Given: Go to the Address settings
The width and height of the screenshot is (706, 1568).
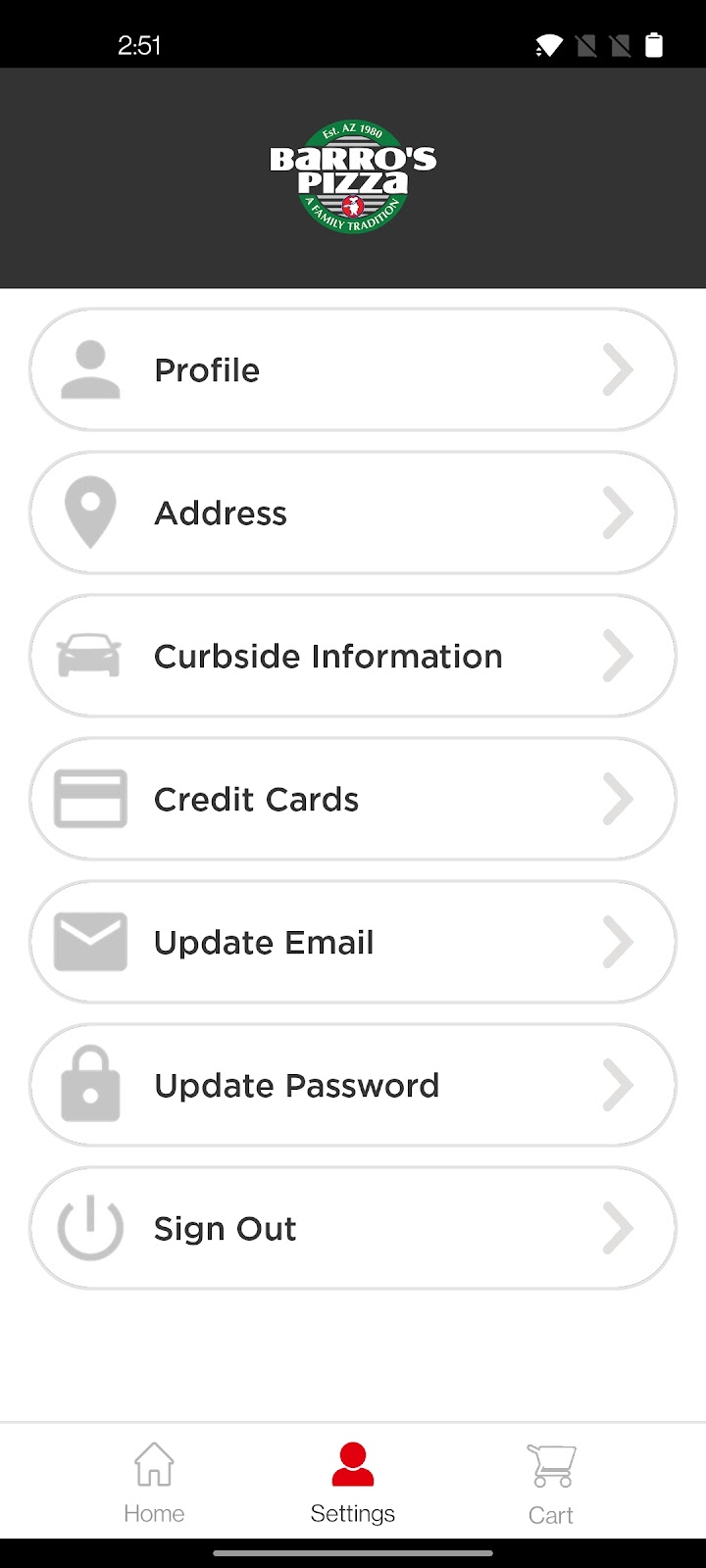Looking at the screenshot, I should coord(353,514).
